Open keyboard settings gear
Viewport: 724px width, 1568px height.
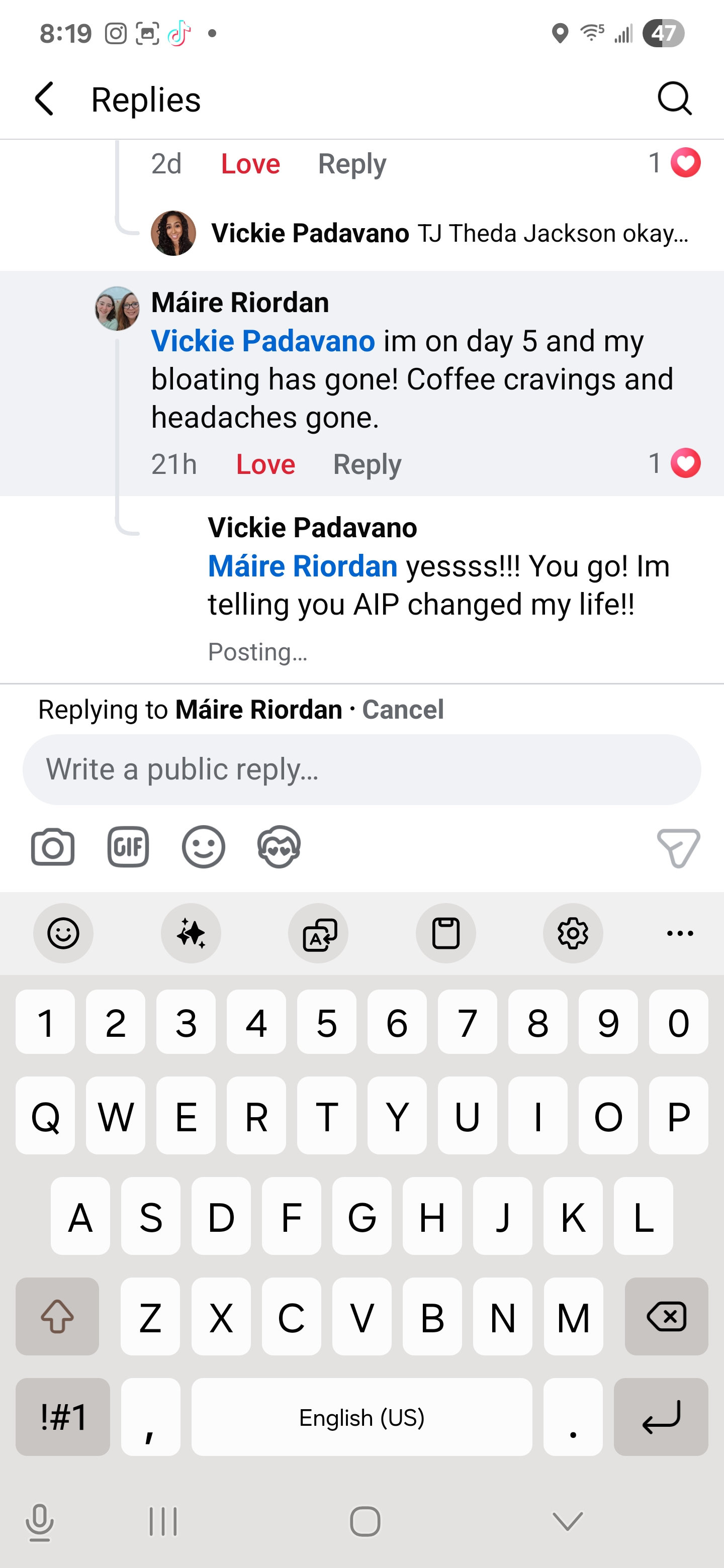pos(572,933)
